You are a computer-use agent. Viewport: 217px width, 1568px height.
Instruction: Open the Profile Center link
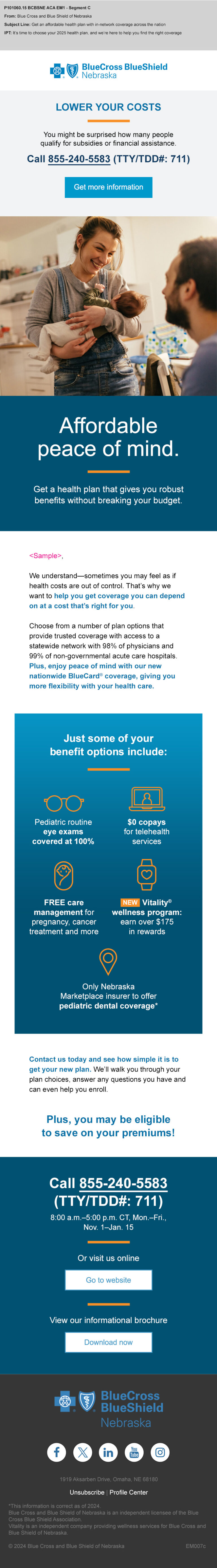[128, 1492]
